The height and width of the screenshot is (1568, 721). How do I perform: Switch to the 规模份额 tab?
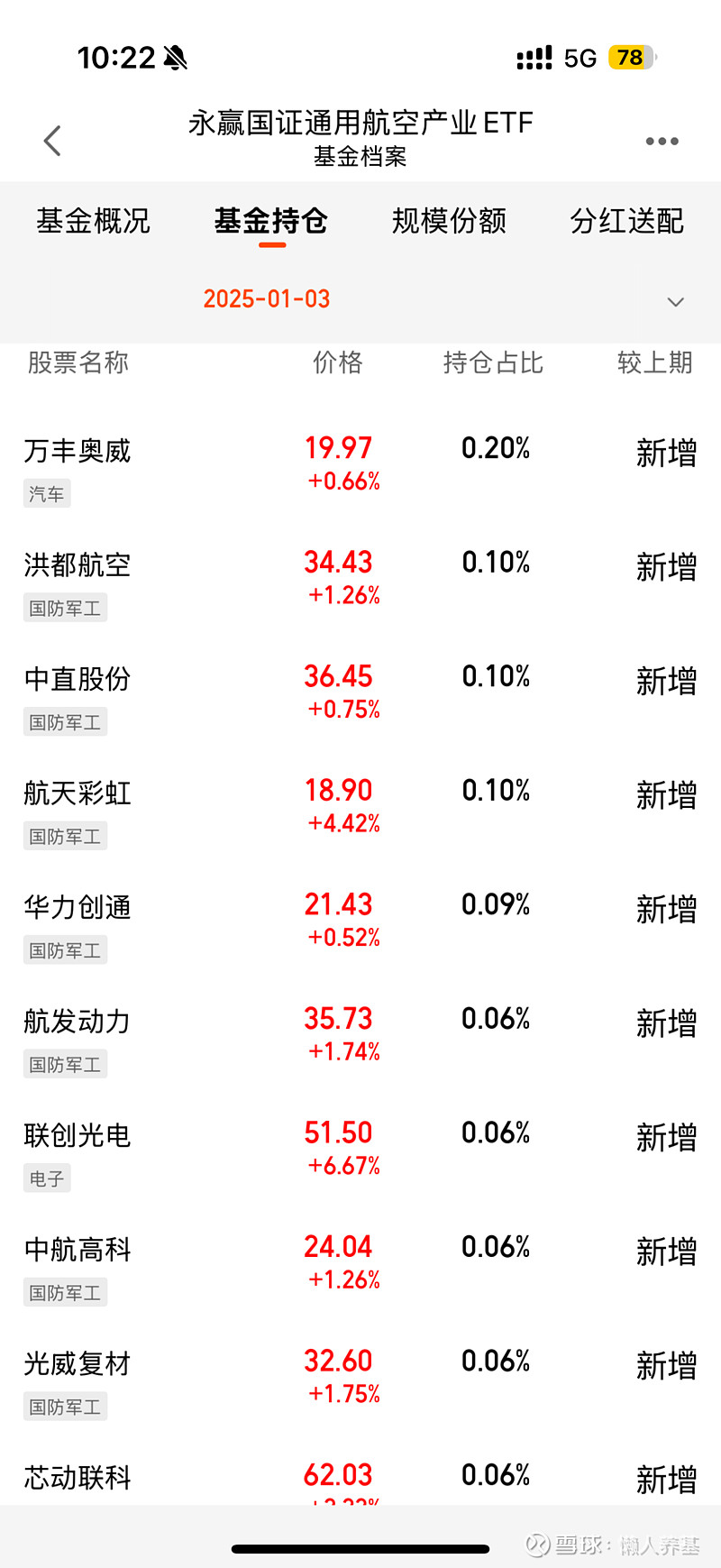(x=449, y=221)
